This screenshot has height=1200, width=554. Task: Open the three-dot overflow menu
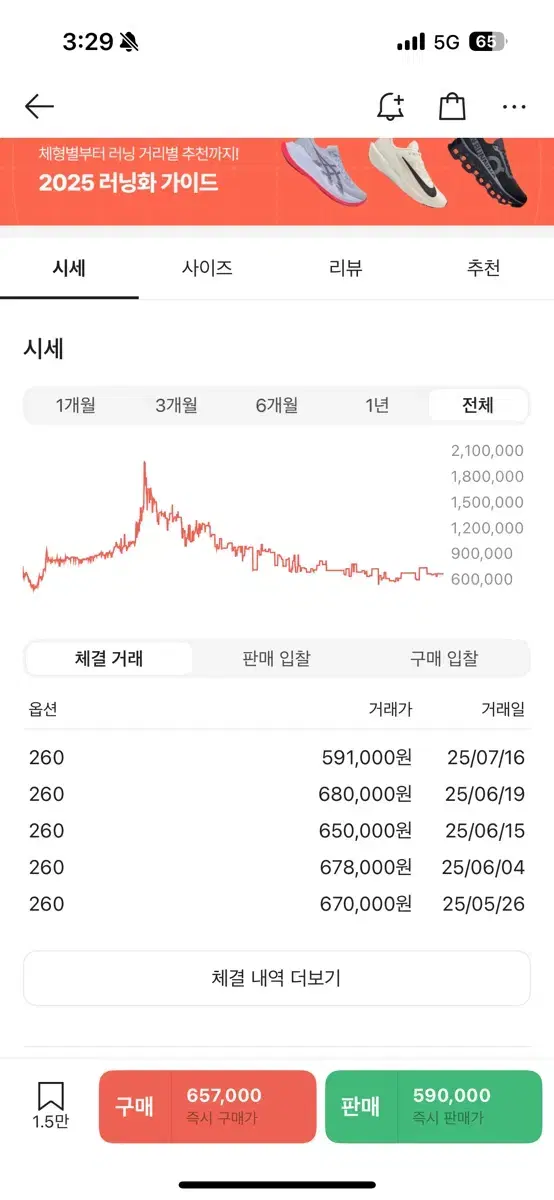point(514,107)
